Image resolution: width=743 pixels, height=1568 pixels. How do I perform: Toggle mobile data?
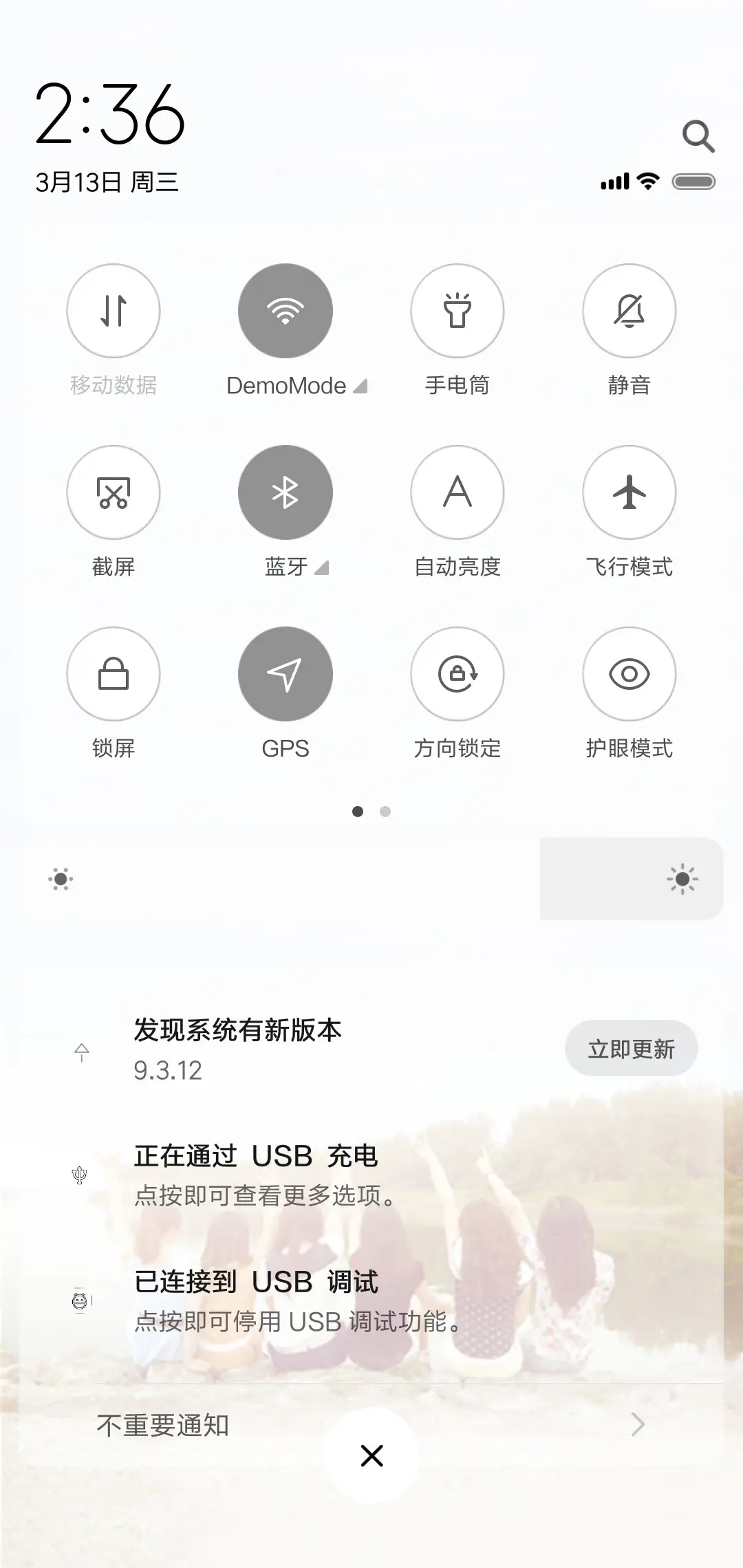114,311
